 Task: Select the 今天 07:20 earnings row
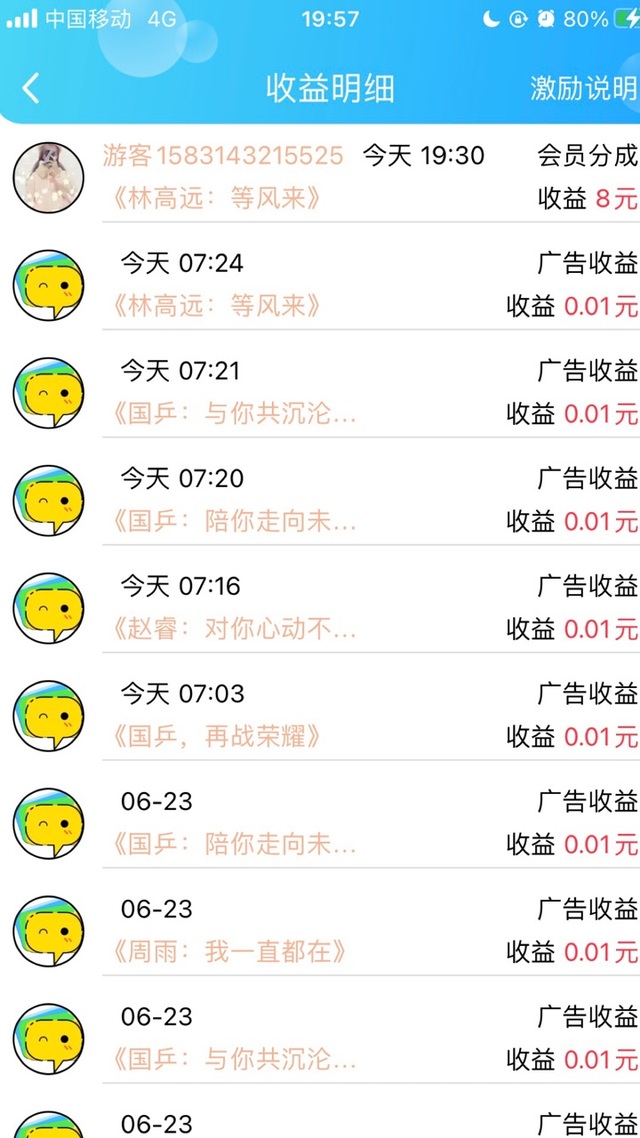320,500
